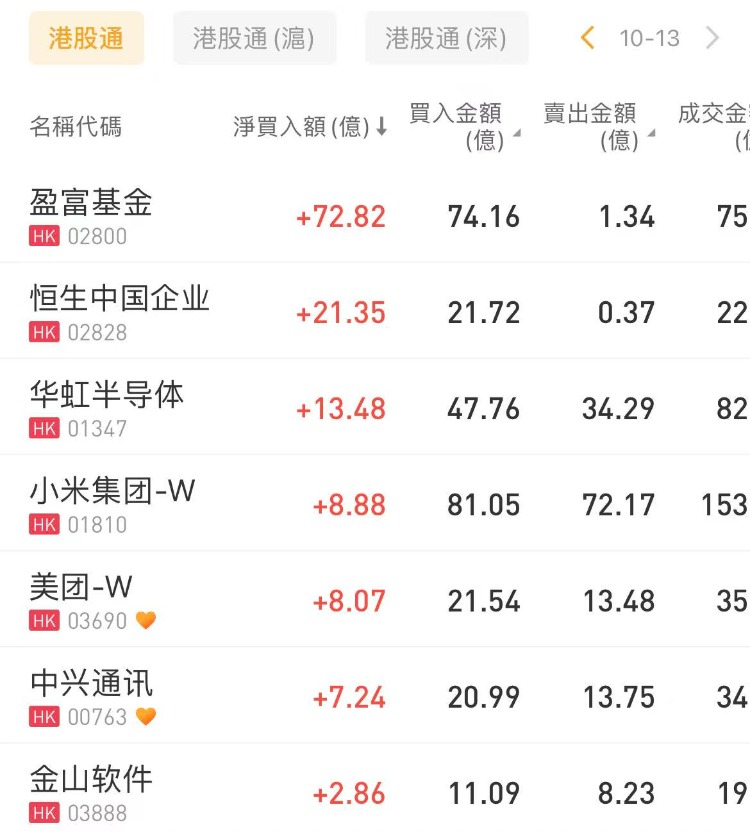
Task: Switch to the 港股通 (滬) tab
Action: [254, 39]
